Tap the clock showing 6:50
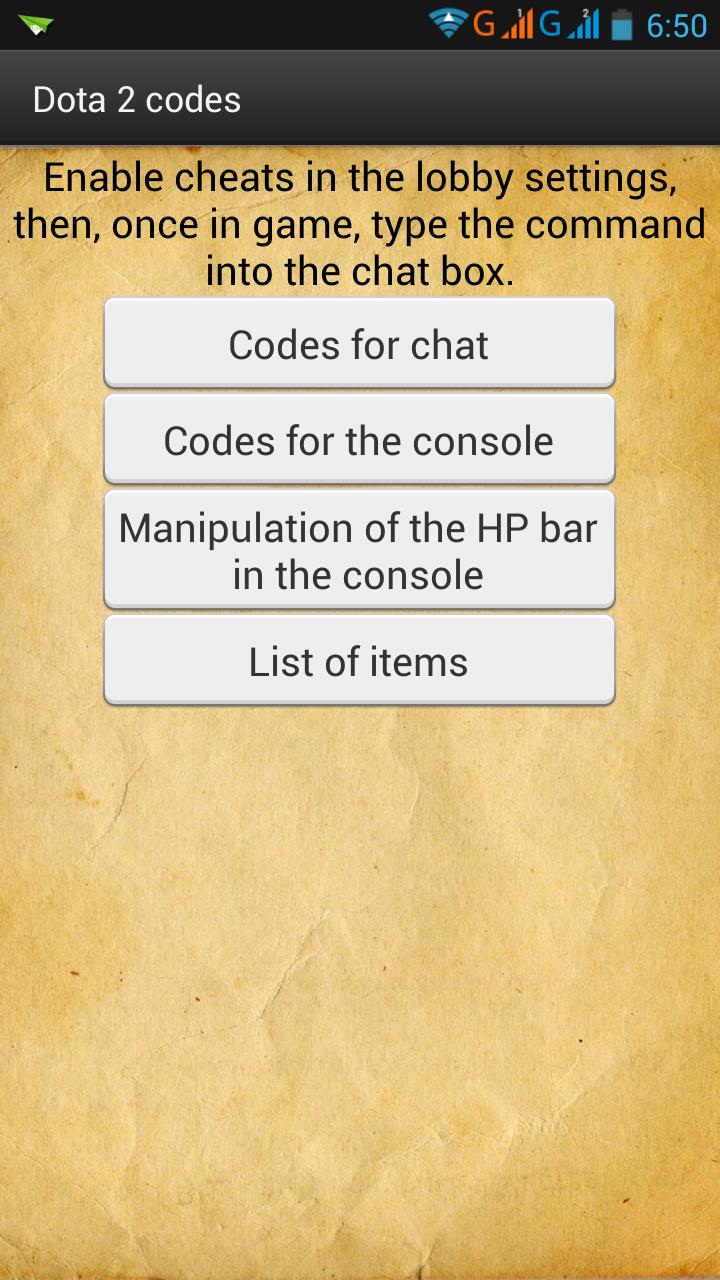 point(676,24)
